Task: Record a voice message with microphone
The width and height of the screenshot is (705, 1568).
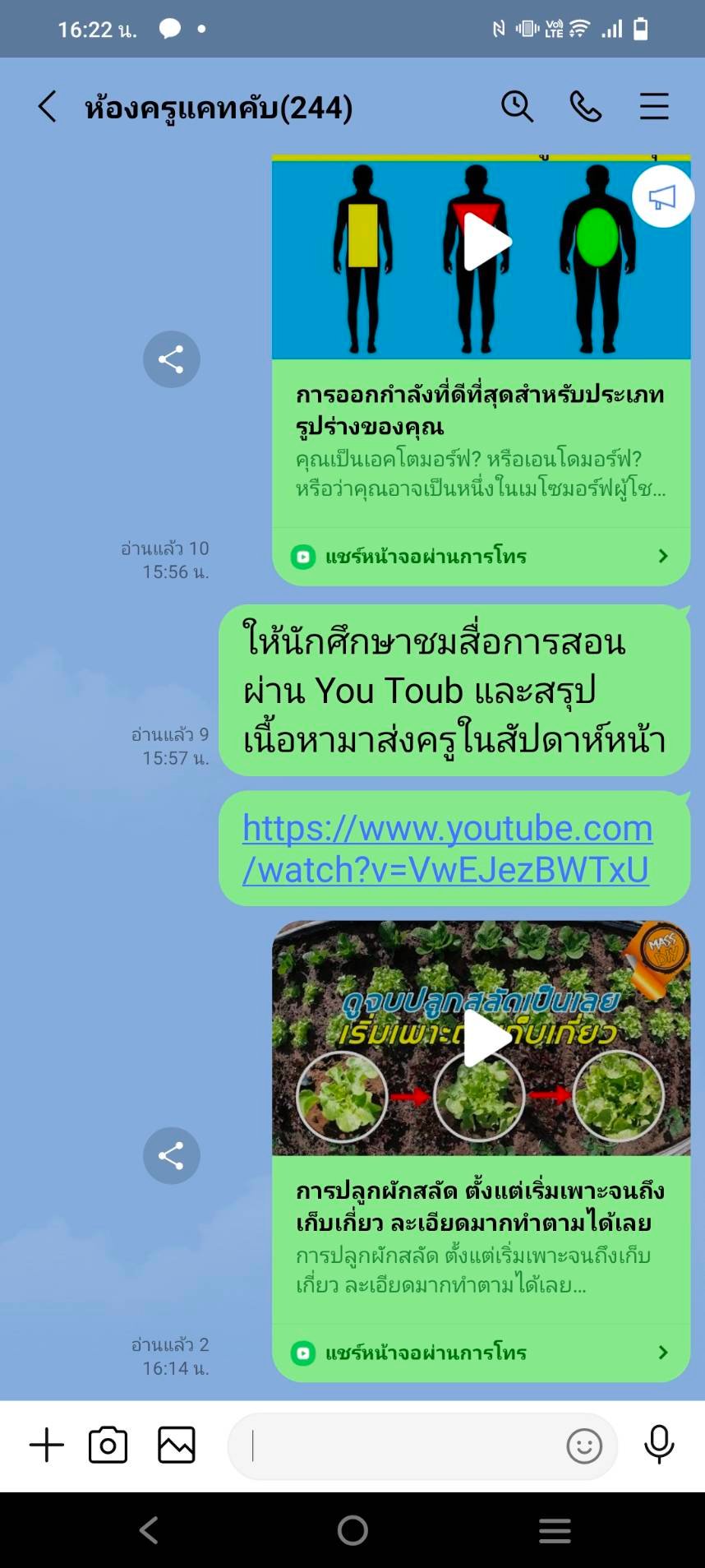Action: 659,1445
